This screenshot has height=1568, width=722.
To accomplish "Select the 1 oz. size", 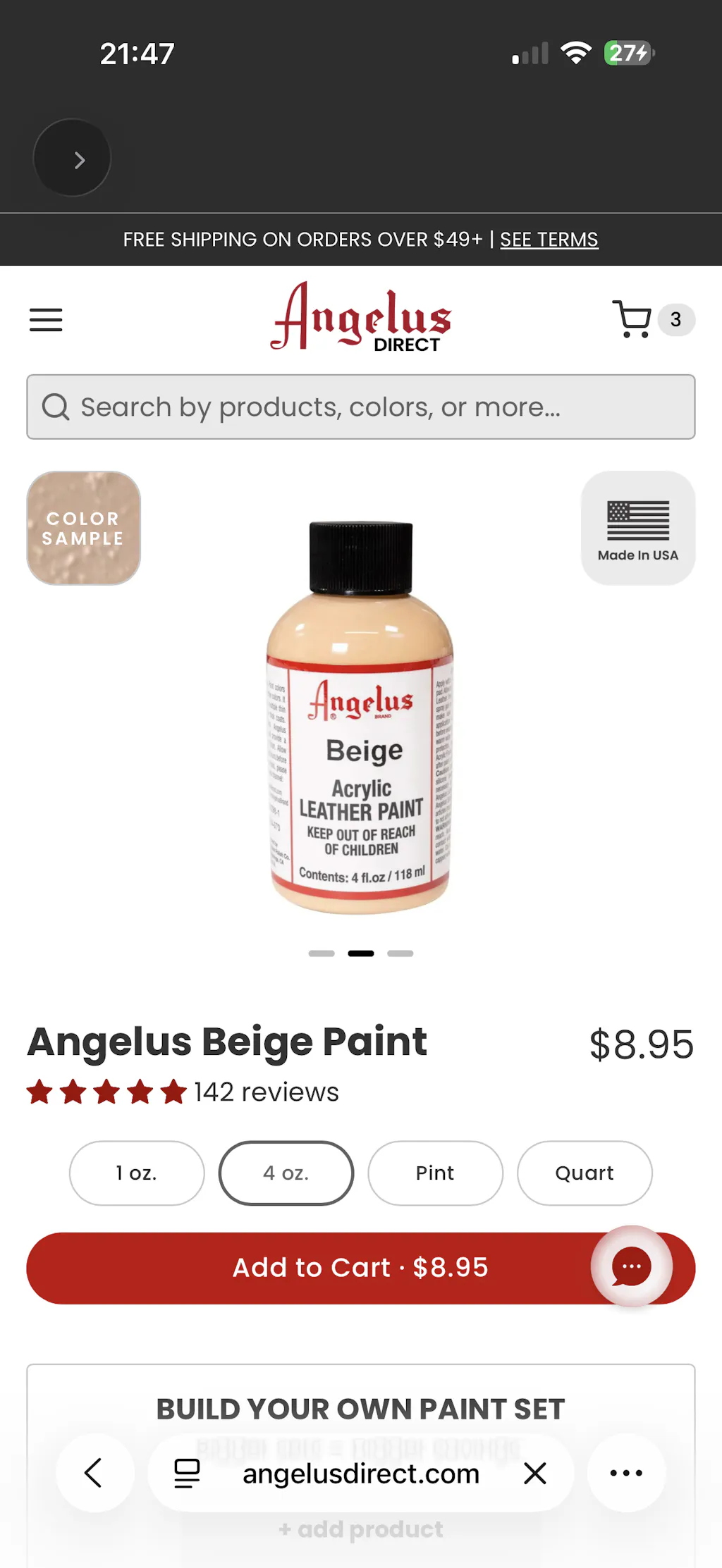I will coord(137,1173).
